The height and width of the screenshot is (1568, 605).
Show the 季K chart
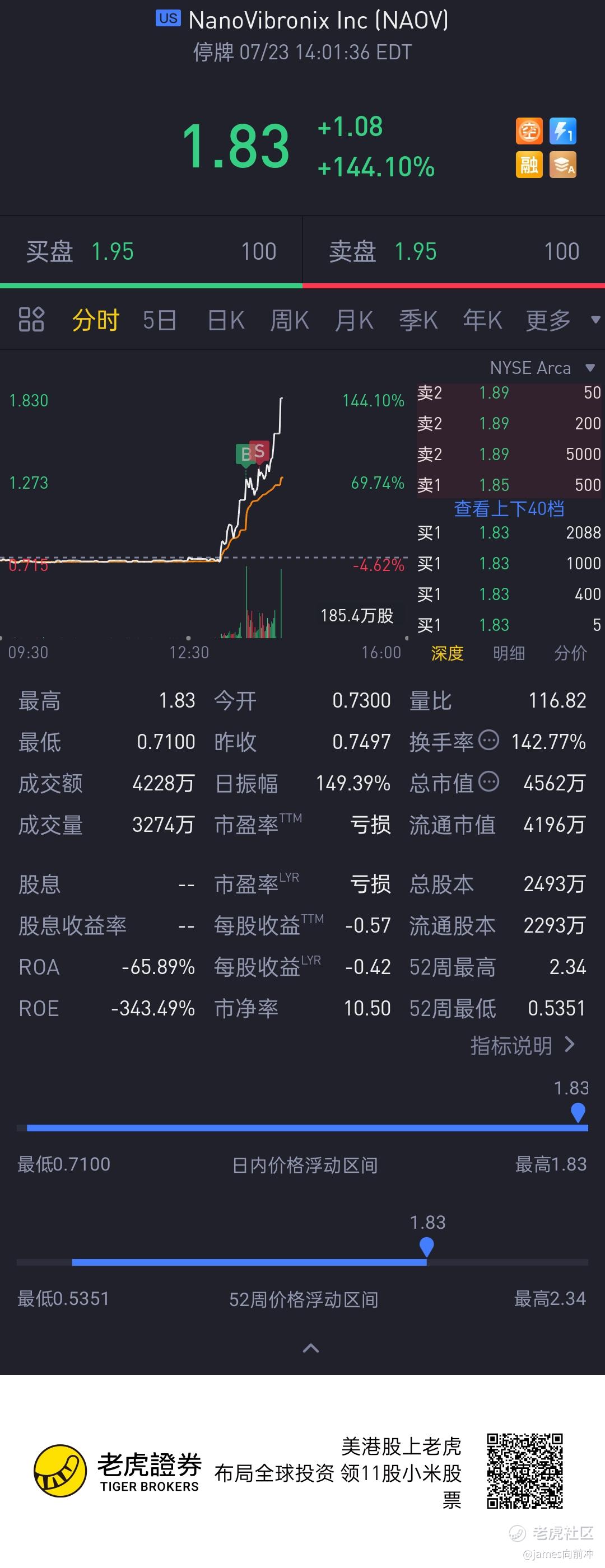[x=418, y=320]
